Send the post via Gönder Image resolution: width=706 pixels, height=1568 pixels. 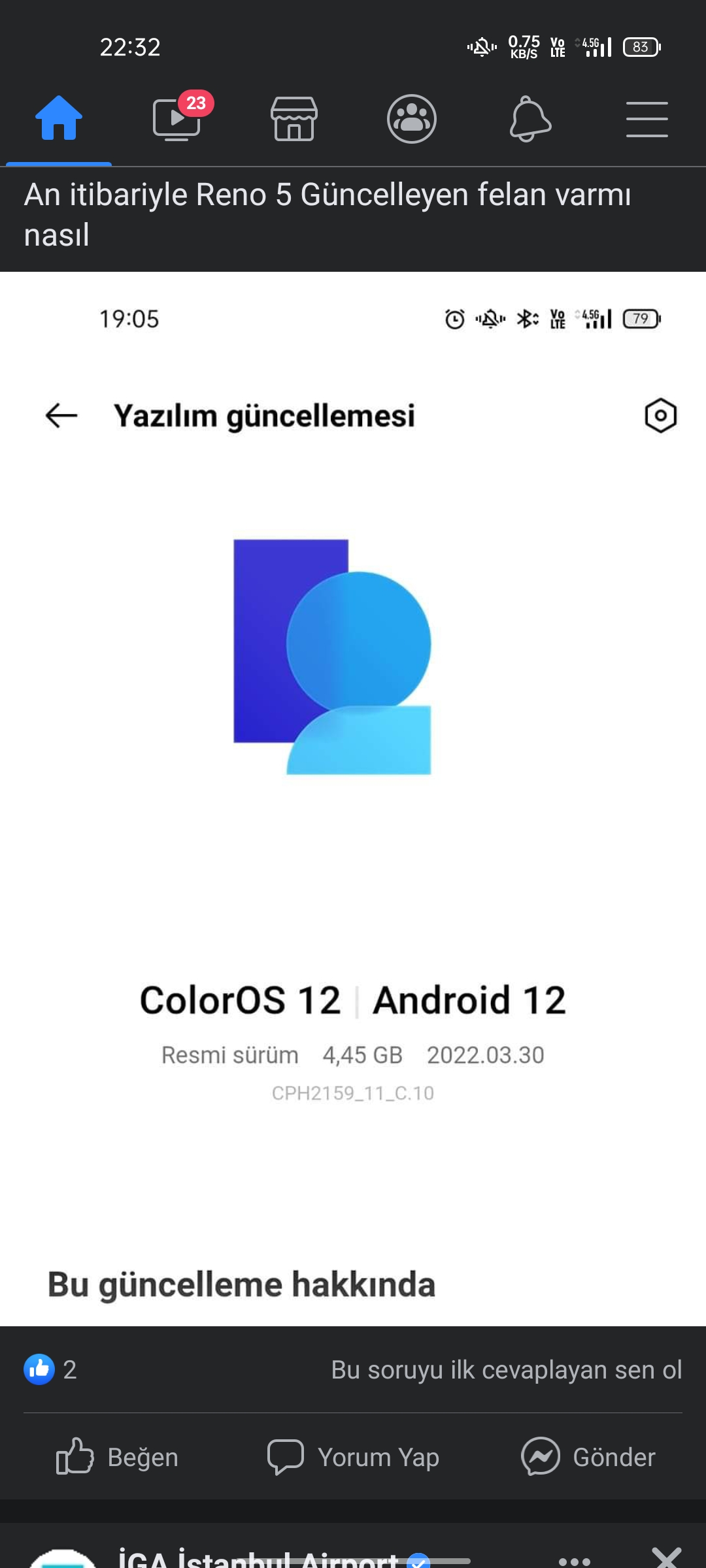(x=588, y=1457)
